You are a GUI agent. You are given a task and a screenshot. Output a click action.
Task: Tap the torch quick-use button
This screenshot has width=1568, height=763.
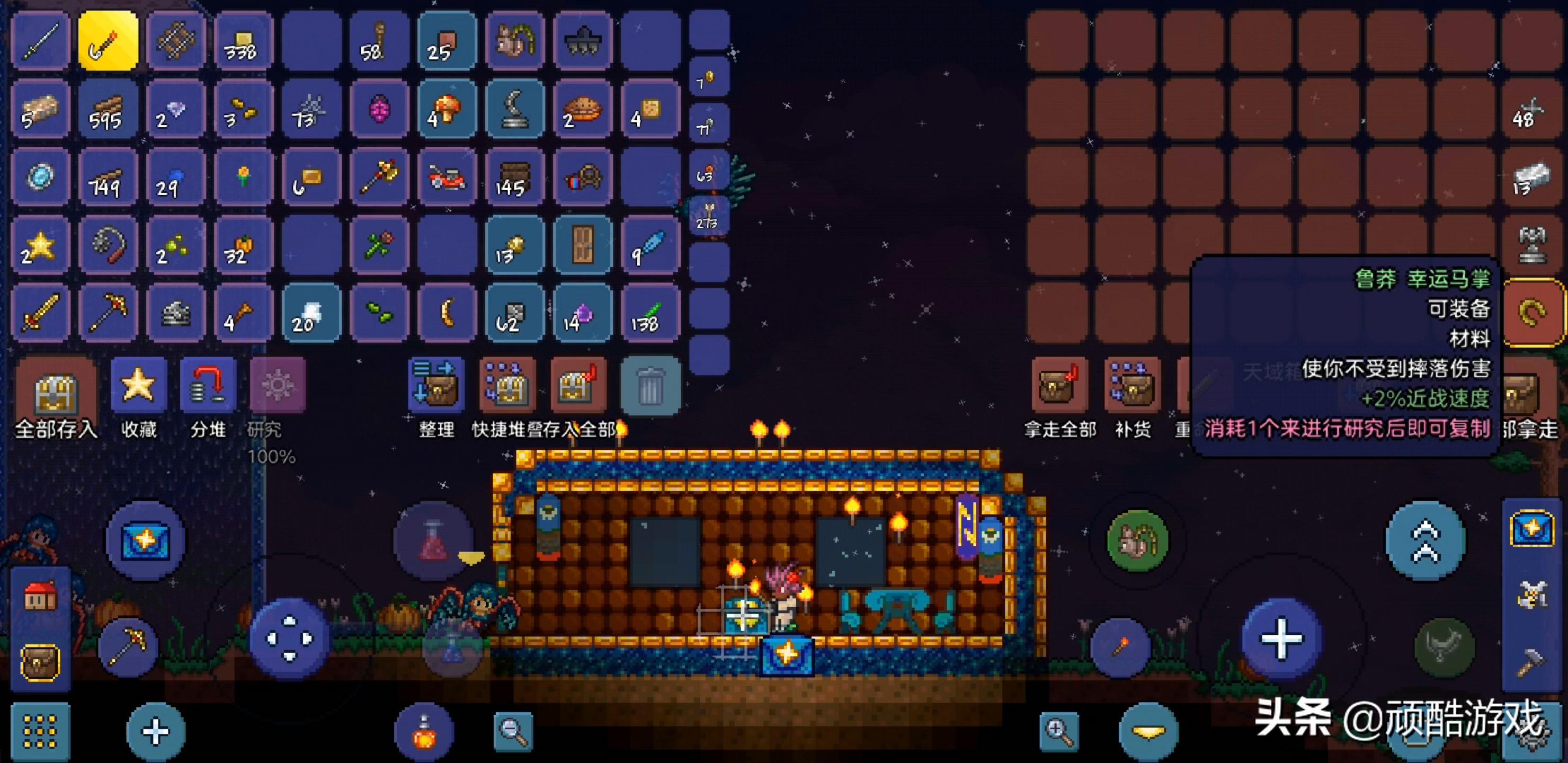(x=1120, y=646)
